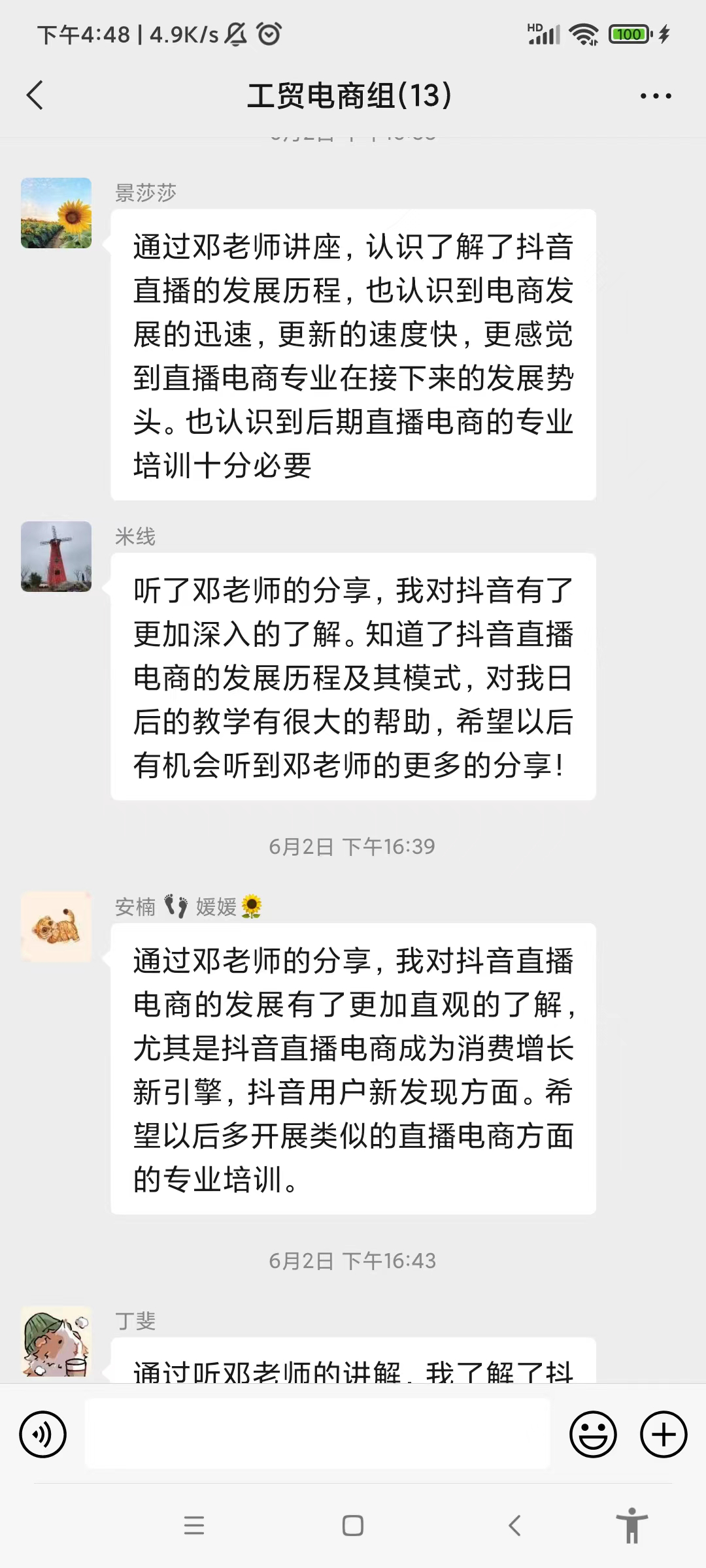The image size is (706, 1568).
Task: Go back from the 工贸电商组 chat
Action: click(x=35, y=95)
